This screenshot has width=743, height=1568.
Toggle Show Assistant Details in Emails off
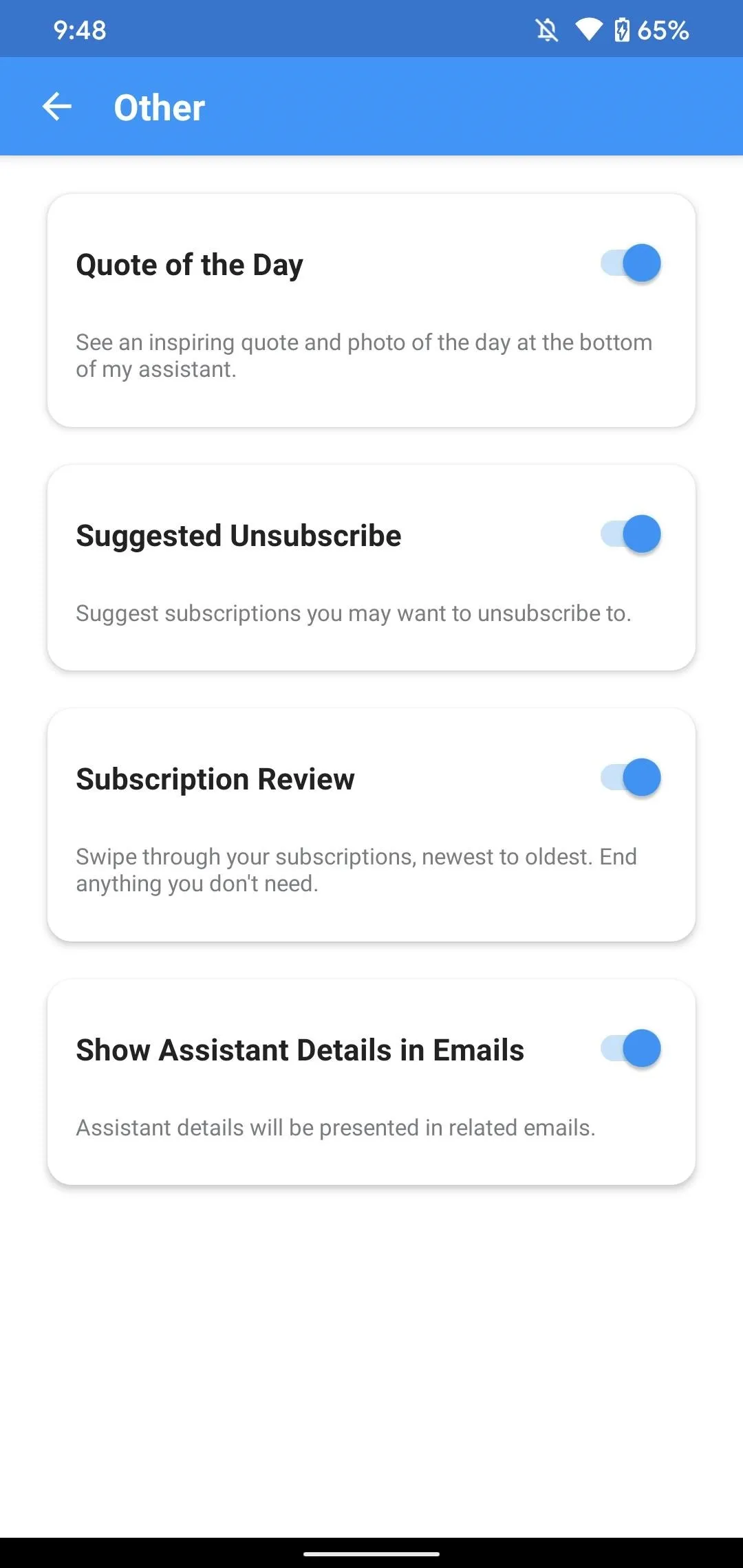631,1049
